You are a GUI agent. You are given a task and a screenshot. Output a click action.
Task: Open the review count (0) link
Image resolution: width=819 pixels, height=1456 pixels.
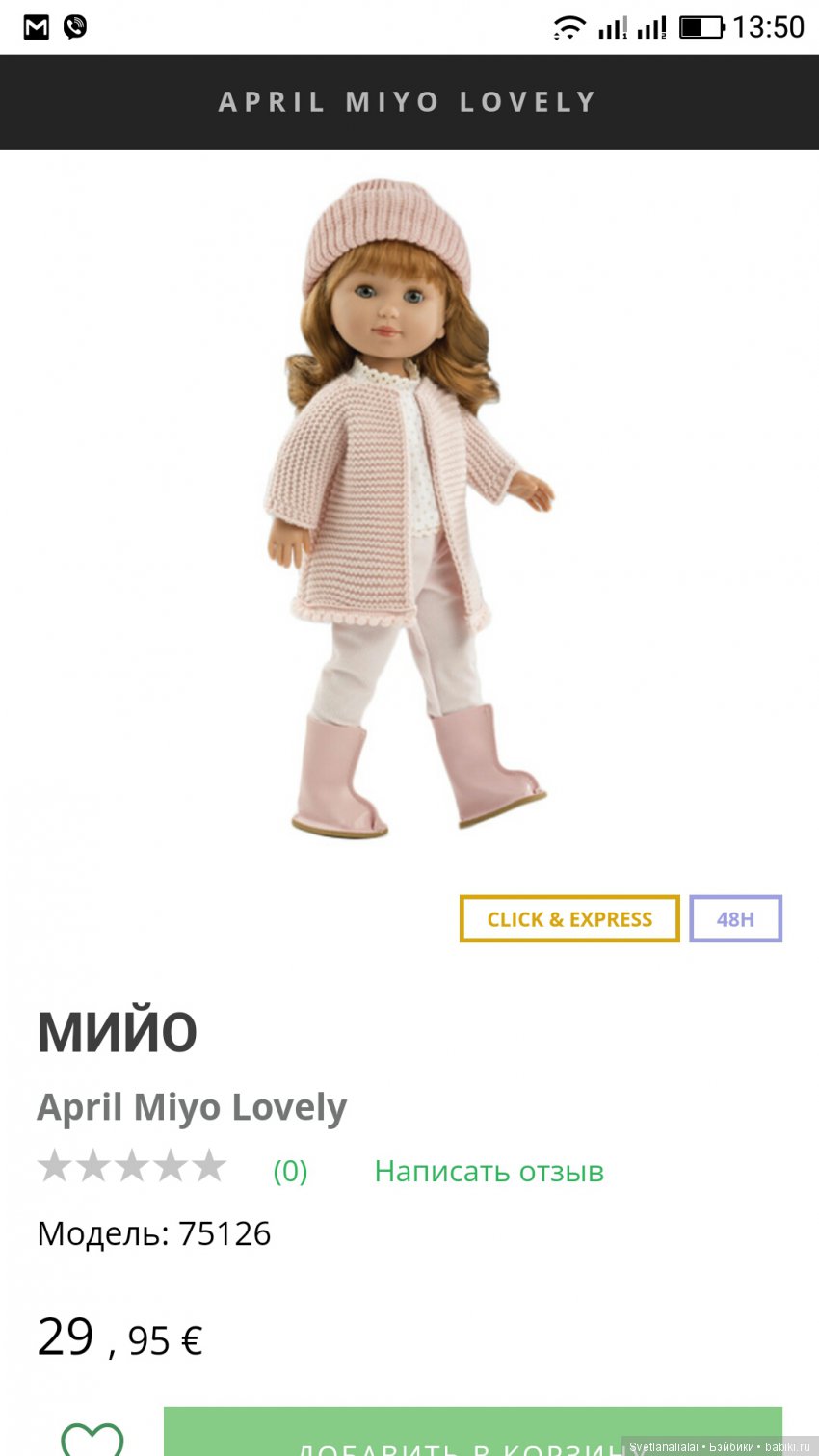point(290,1171)
